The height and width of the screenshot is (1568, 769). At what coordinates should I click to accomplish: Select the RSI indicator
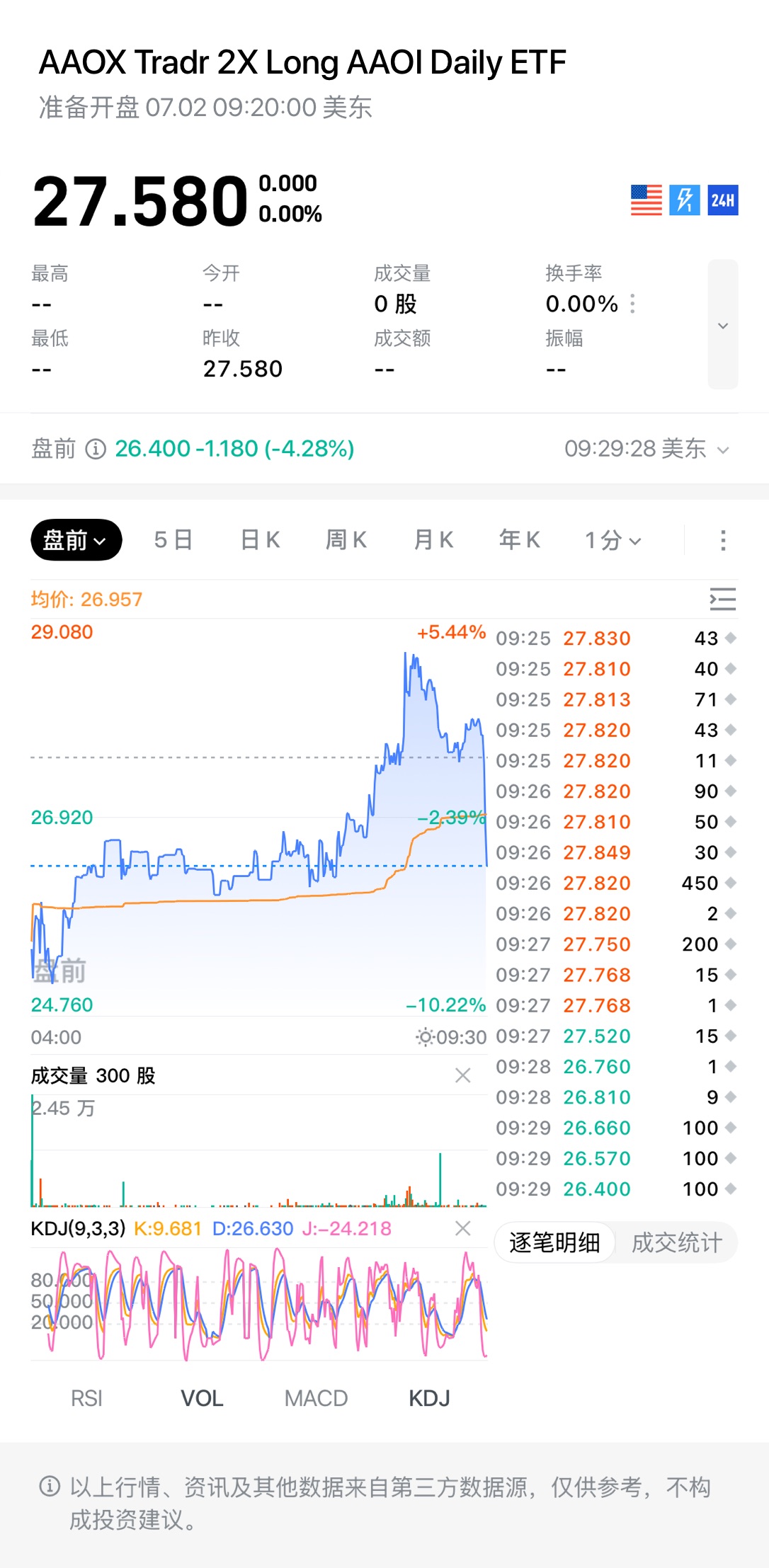click(x=87, y=1398)
